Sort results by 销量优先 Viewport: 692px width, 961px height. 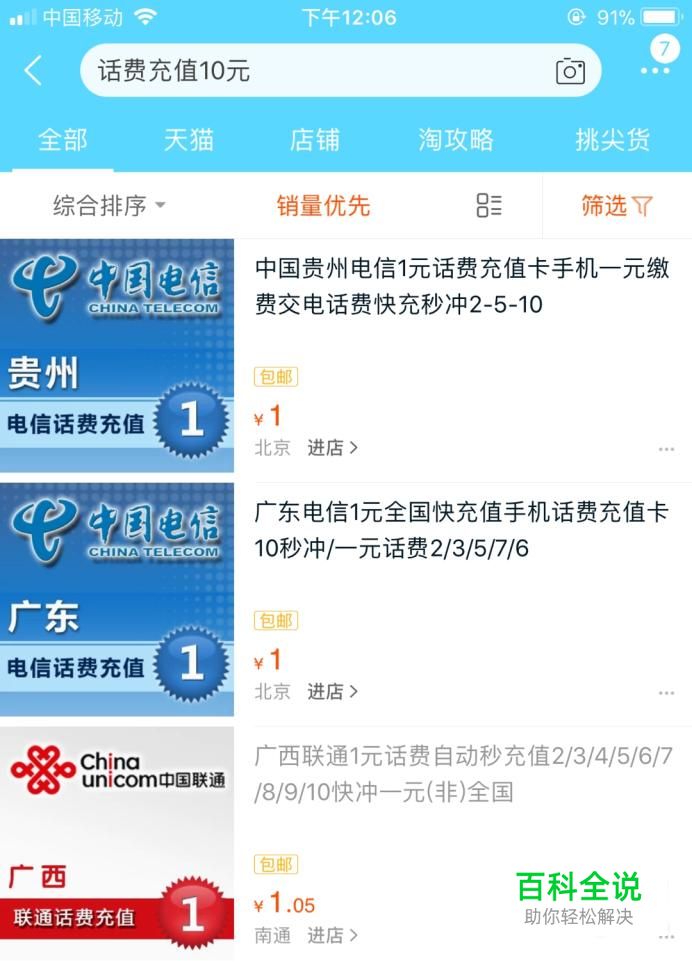point(323,206)
